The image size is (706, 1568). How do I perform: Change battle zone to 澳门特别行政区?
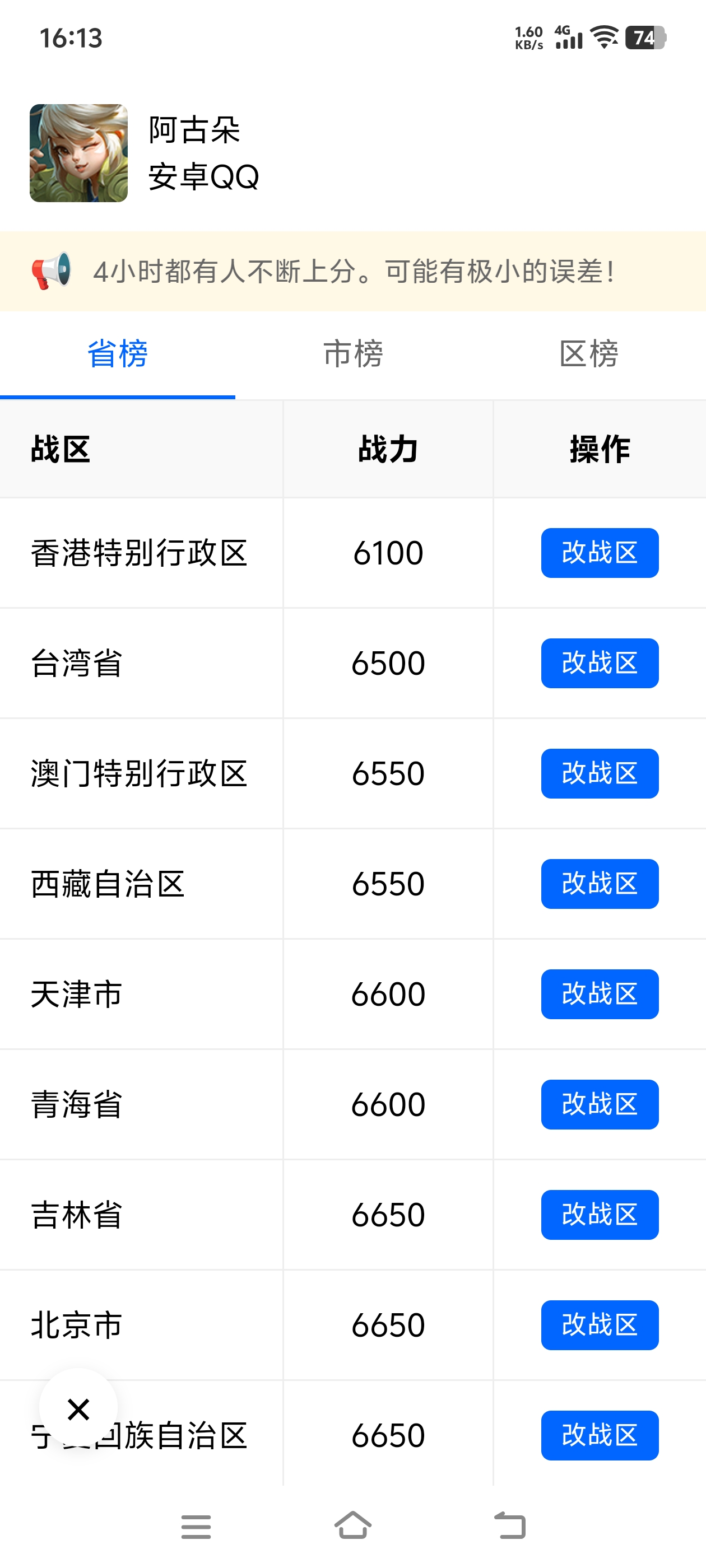pos(600,773)
